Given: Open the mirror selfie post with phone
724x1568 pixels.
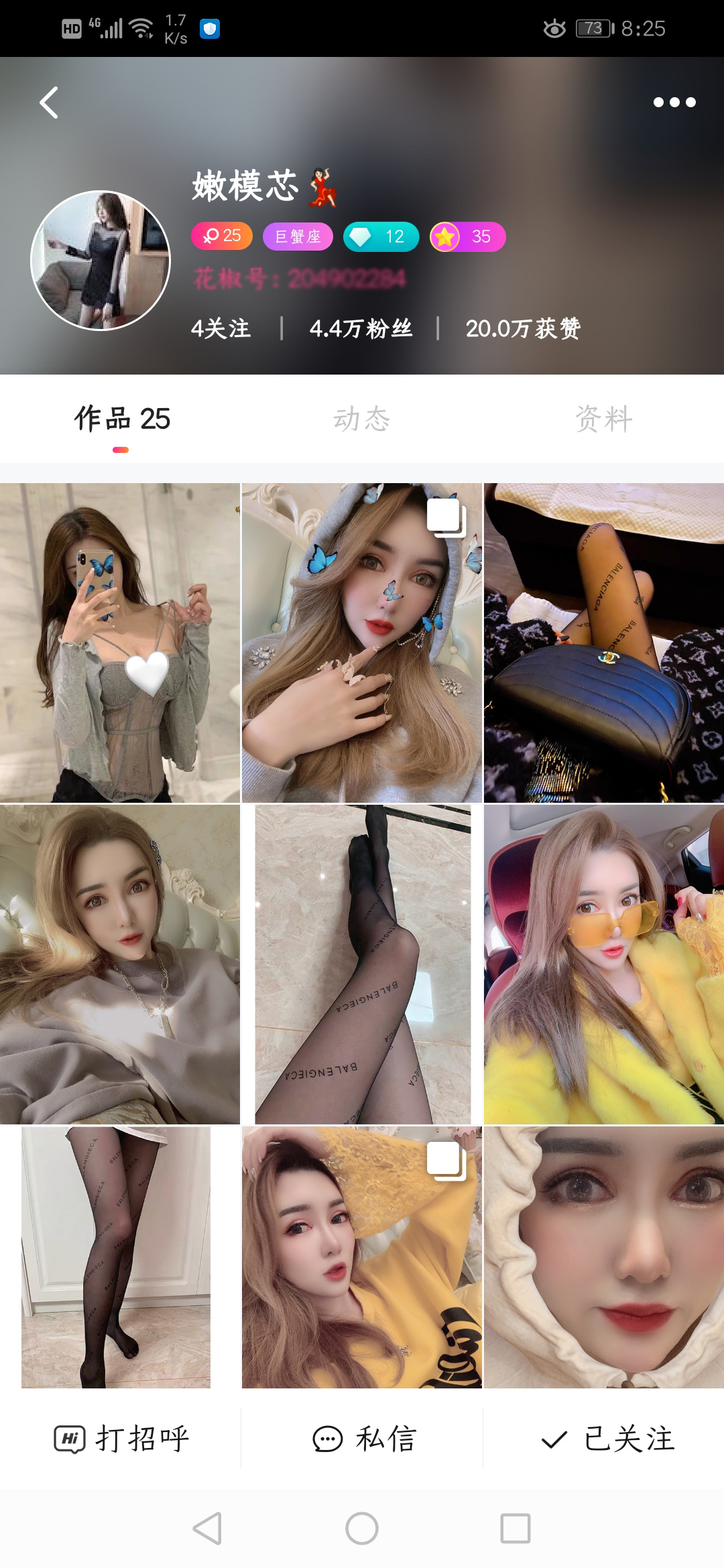Looking at the screenshot, I should coord(119,642).
